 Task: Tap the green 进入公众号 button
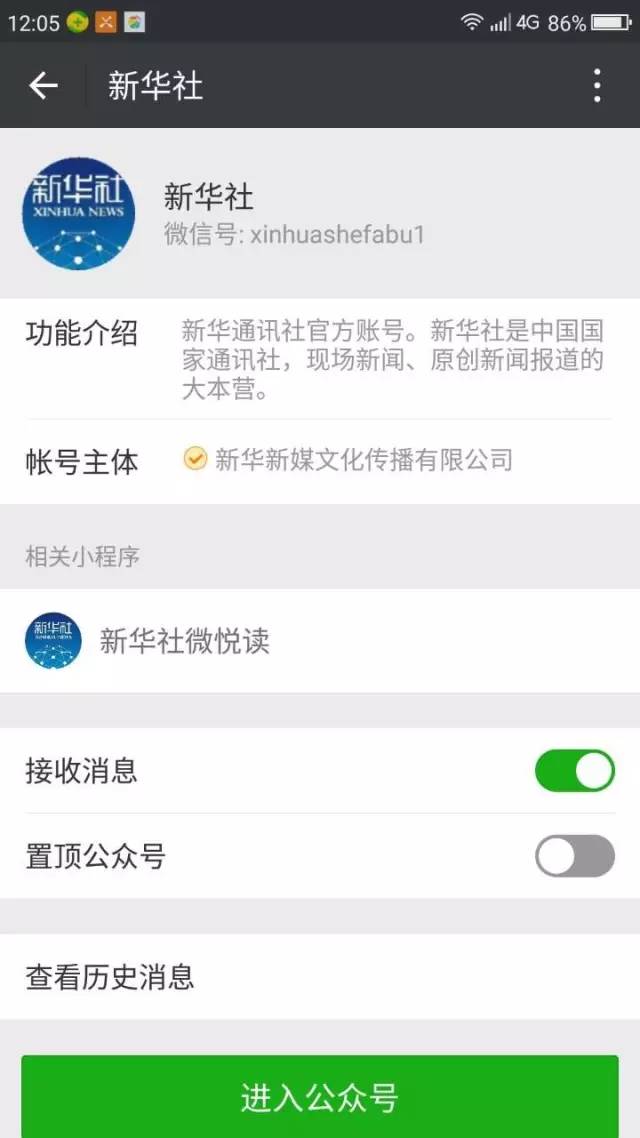point(320,1096)
